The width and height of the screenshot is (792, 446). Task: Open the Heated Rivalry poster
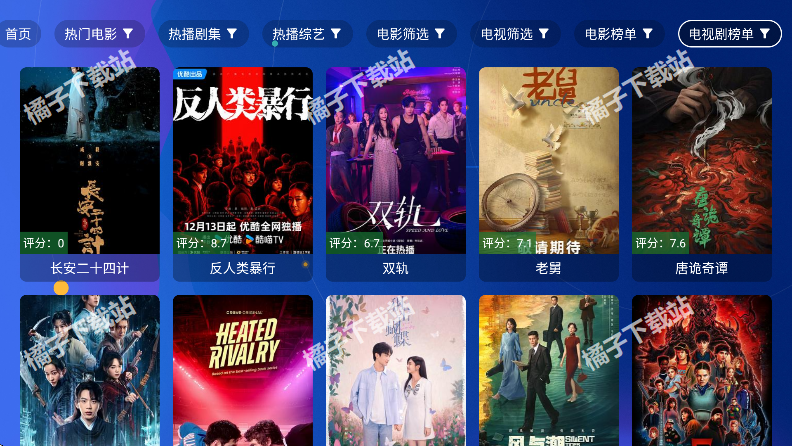point(243,370)
